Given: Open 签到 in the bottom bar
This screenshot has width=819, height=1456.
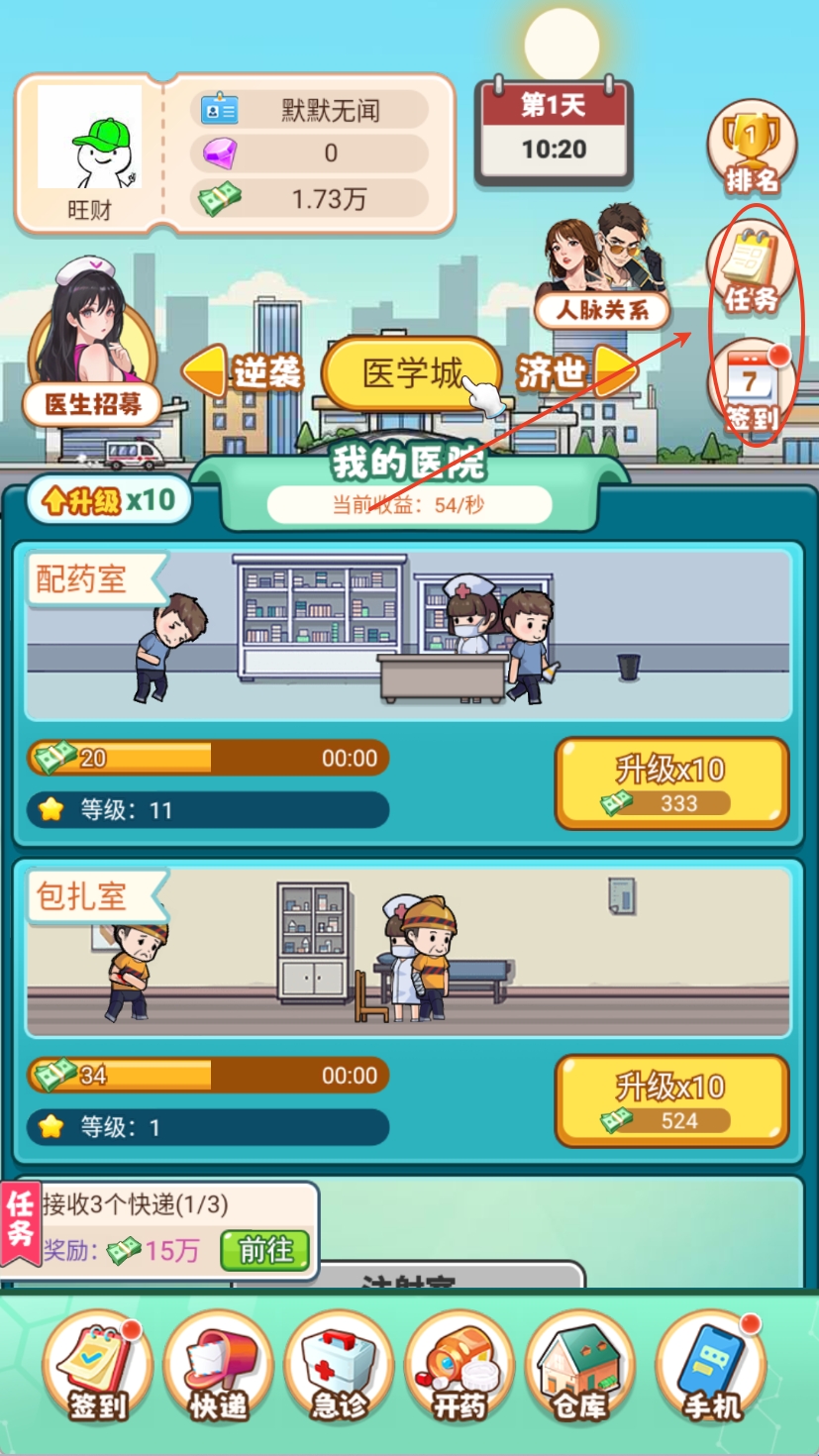Looking at the screenshot, I should tap(96, 1369).
